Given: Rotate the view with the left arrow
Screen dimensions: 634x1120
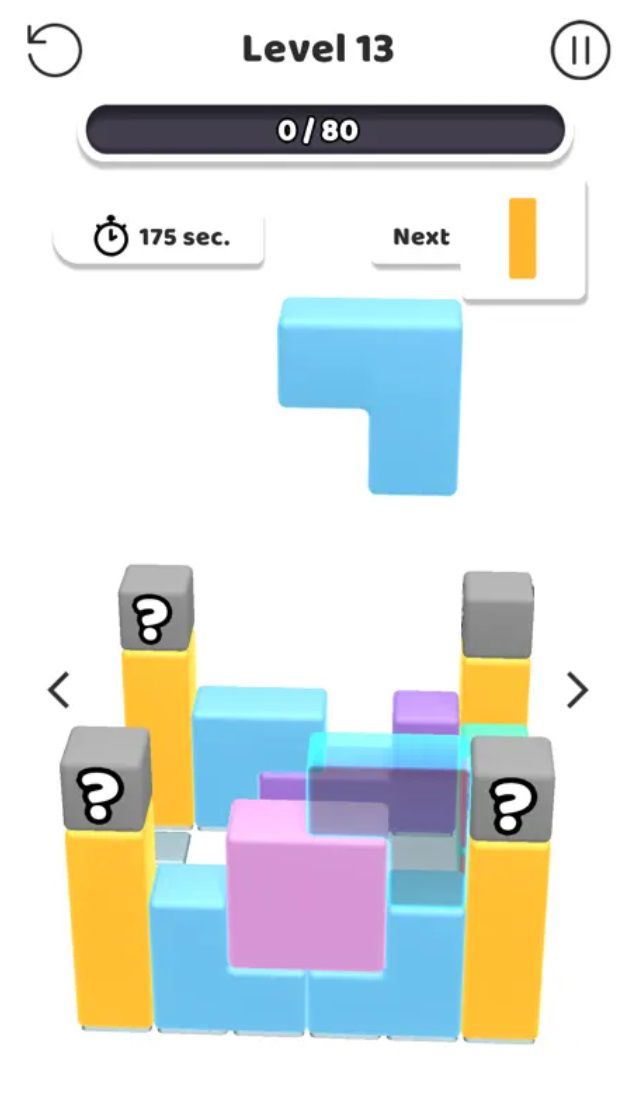Looking at the screenshot, I should click(60, 690).
